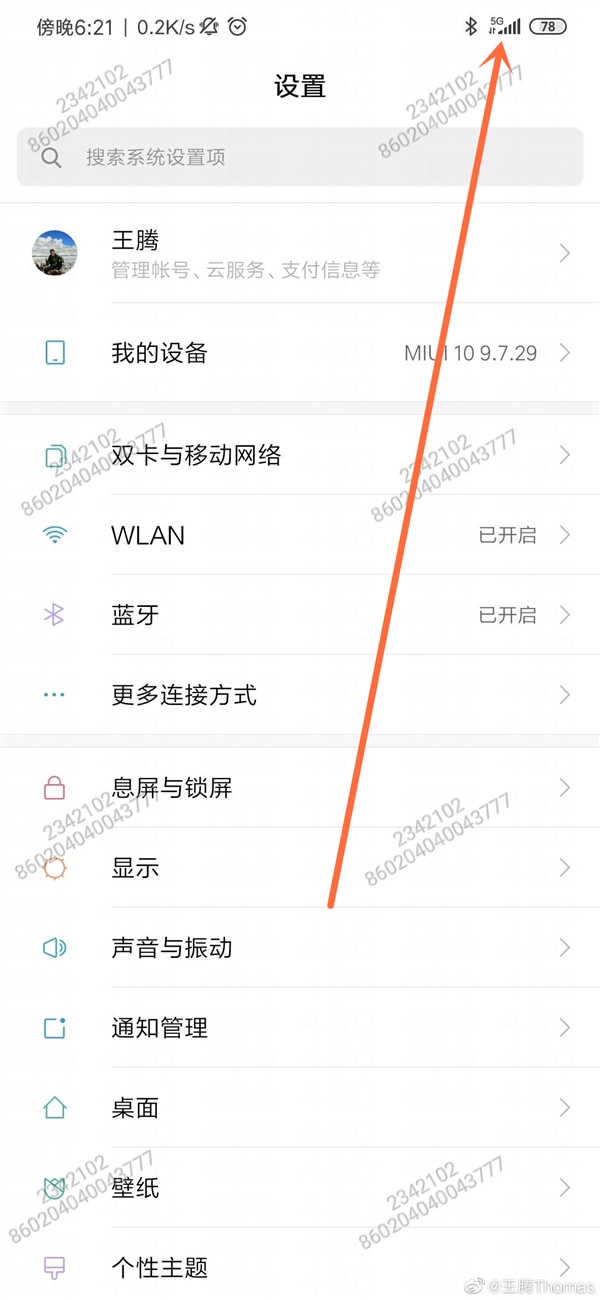Open 更多连接方式
Image resolution: width=600 pixels, height=1300 pixels.
300,694
